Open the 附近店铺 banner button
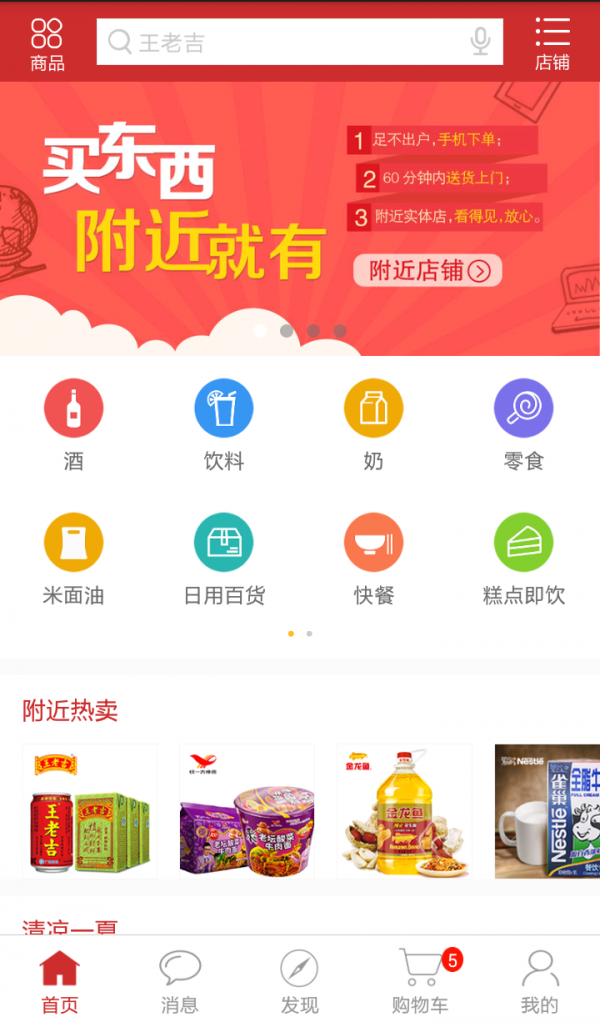This screenshot has width=600, height=1027. tap(428, 270)
